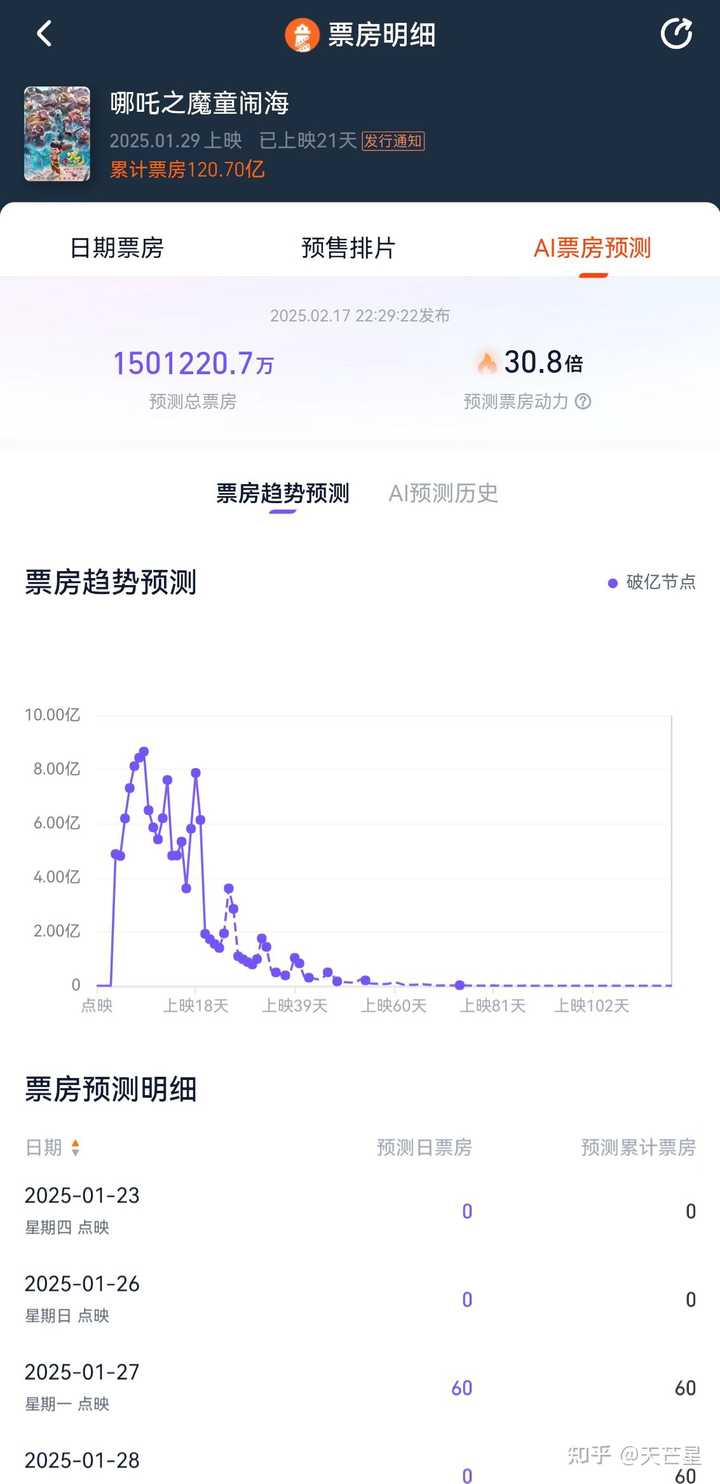Switch to the AI预测历史 sub-tab

(443, 493)
